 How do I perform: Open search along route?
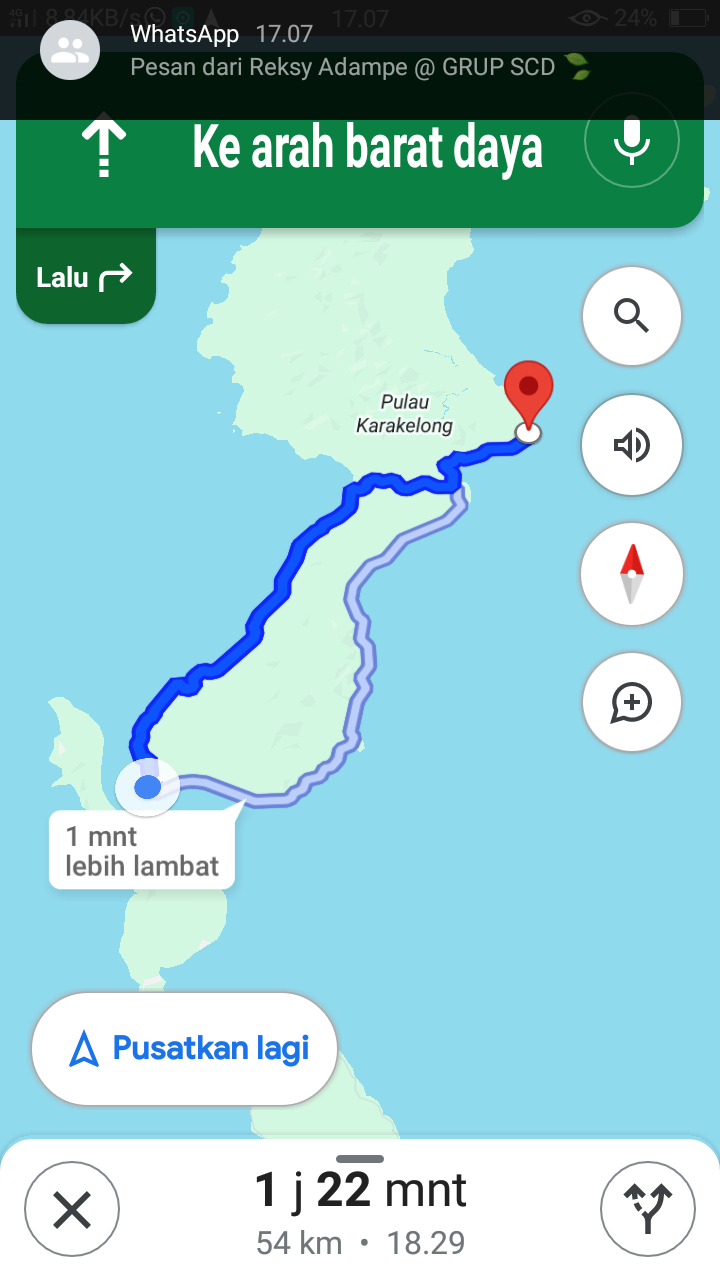[632, 316]
